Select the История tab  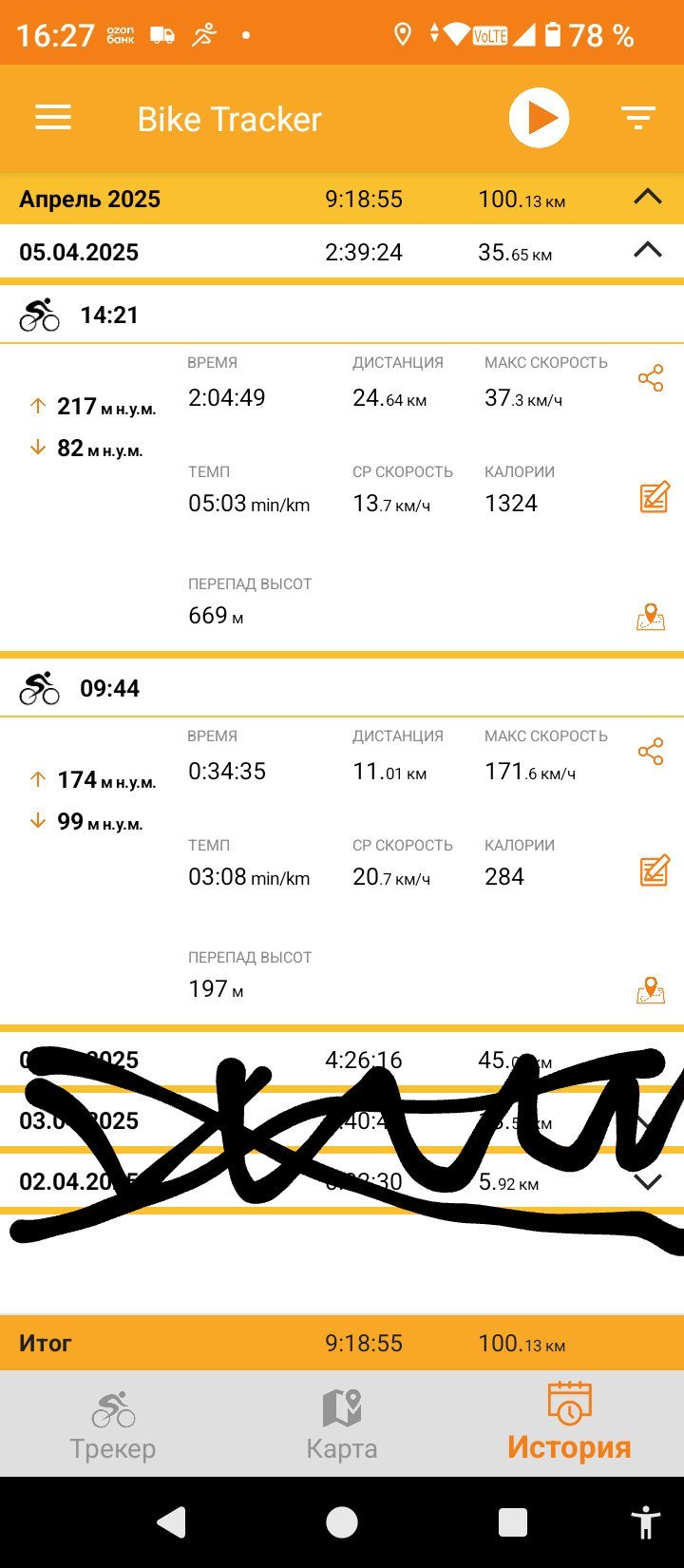pos(569,1423)
